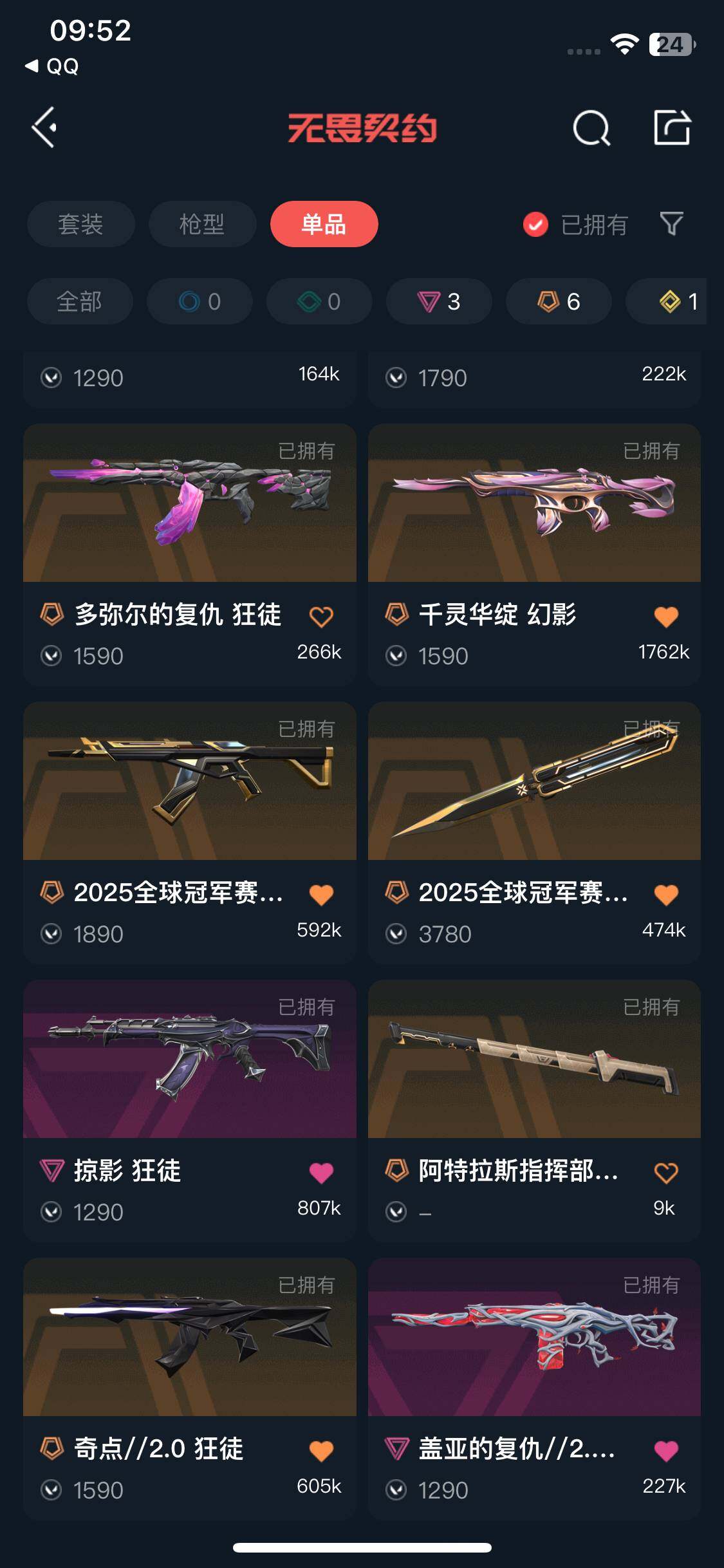This screenshot has width=724, height=1568.
Task: Open the filter options icon
Action: (x=671, y=224)
